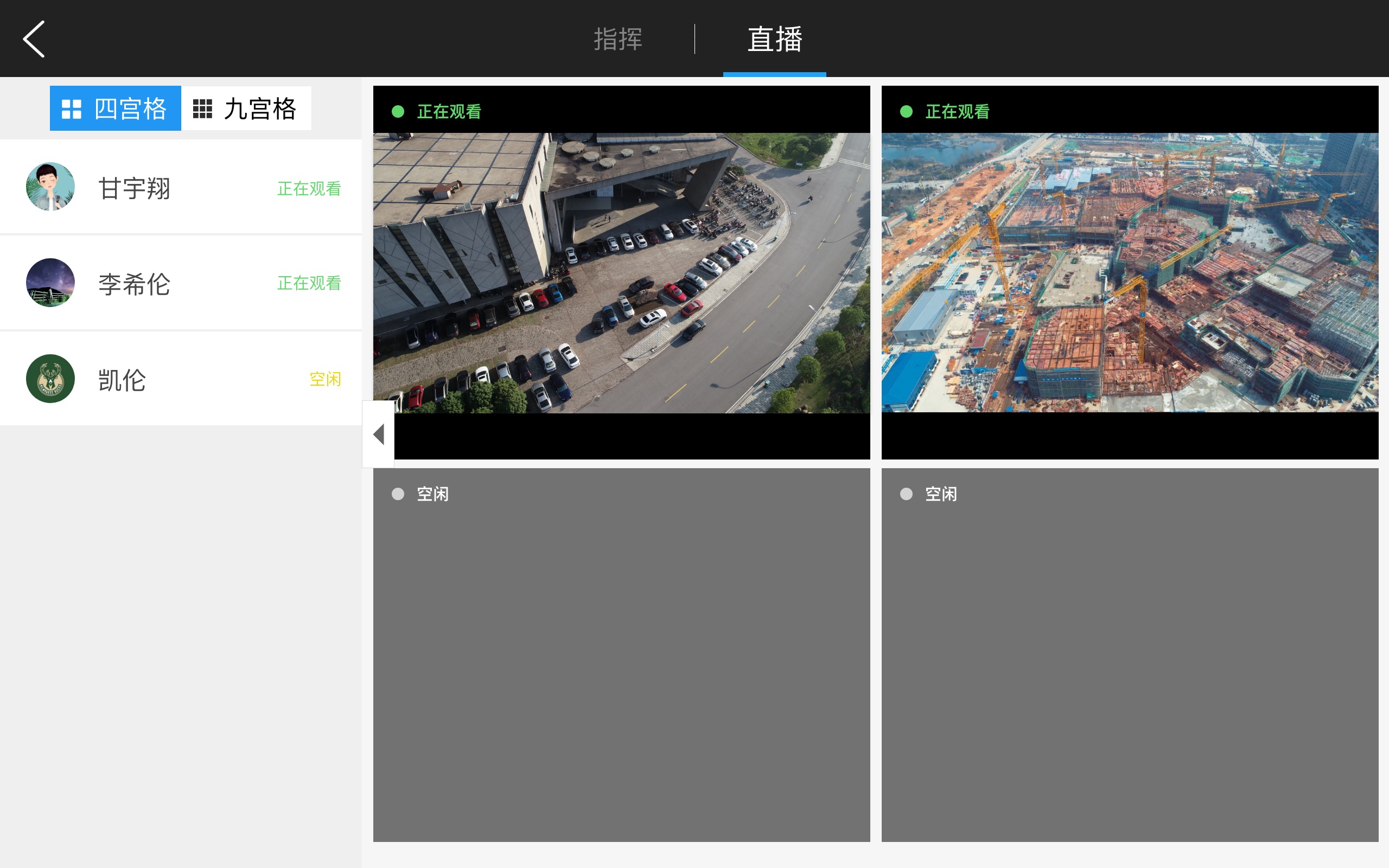Open the parking lot live stream
1389x868 pixels.
621,273
